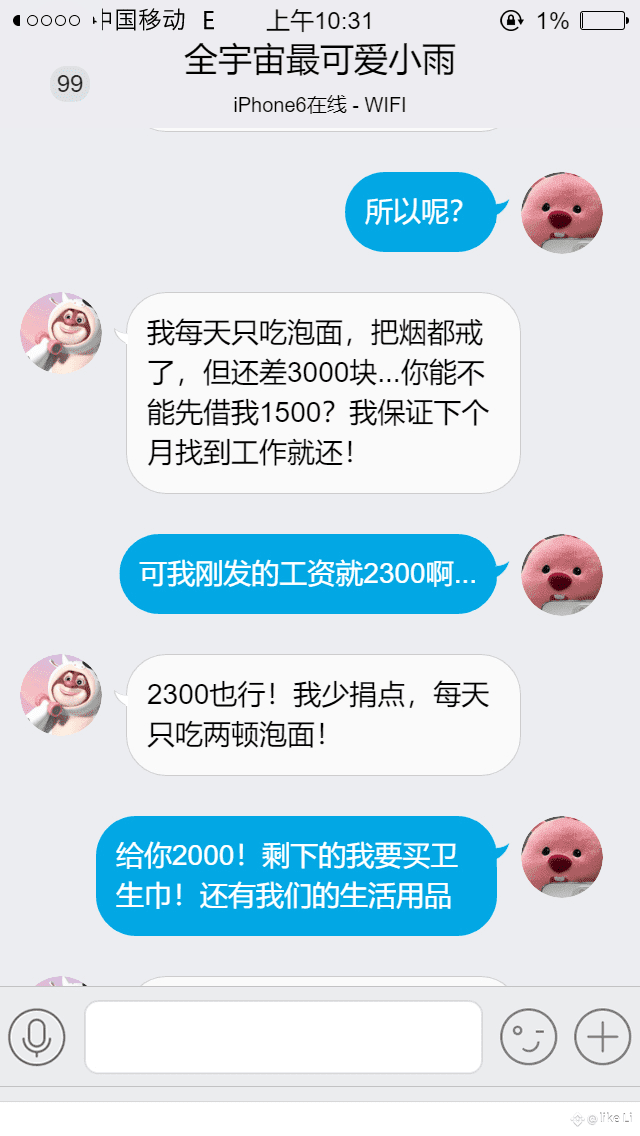Image resolution: width=640 pixels, height=1136 pixels.
Task: View contact avatar next to "我每天只吃泡面" message
Action: 61,332
